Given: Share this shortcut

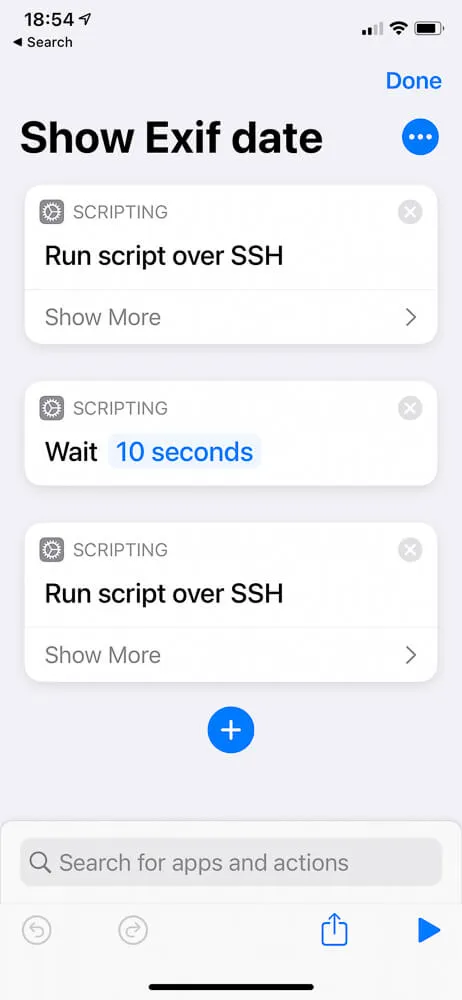Looking at the screenshot, I should point(334,930).
